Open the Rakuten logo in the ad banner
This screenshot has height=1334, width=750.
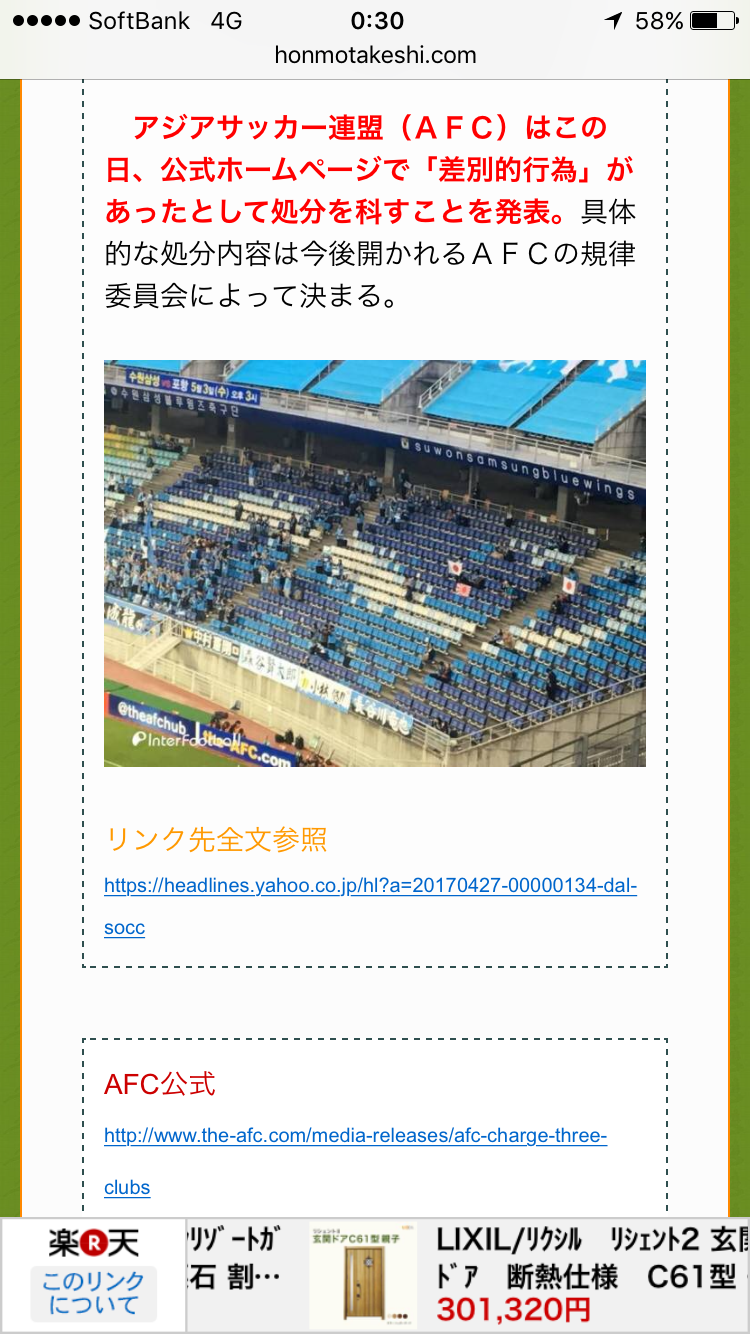tap(94, 1243)
